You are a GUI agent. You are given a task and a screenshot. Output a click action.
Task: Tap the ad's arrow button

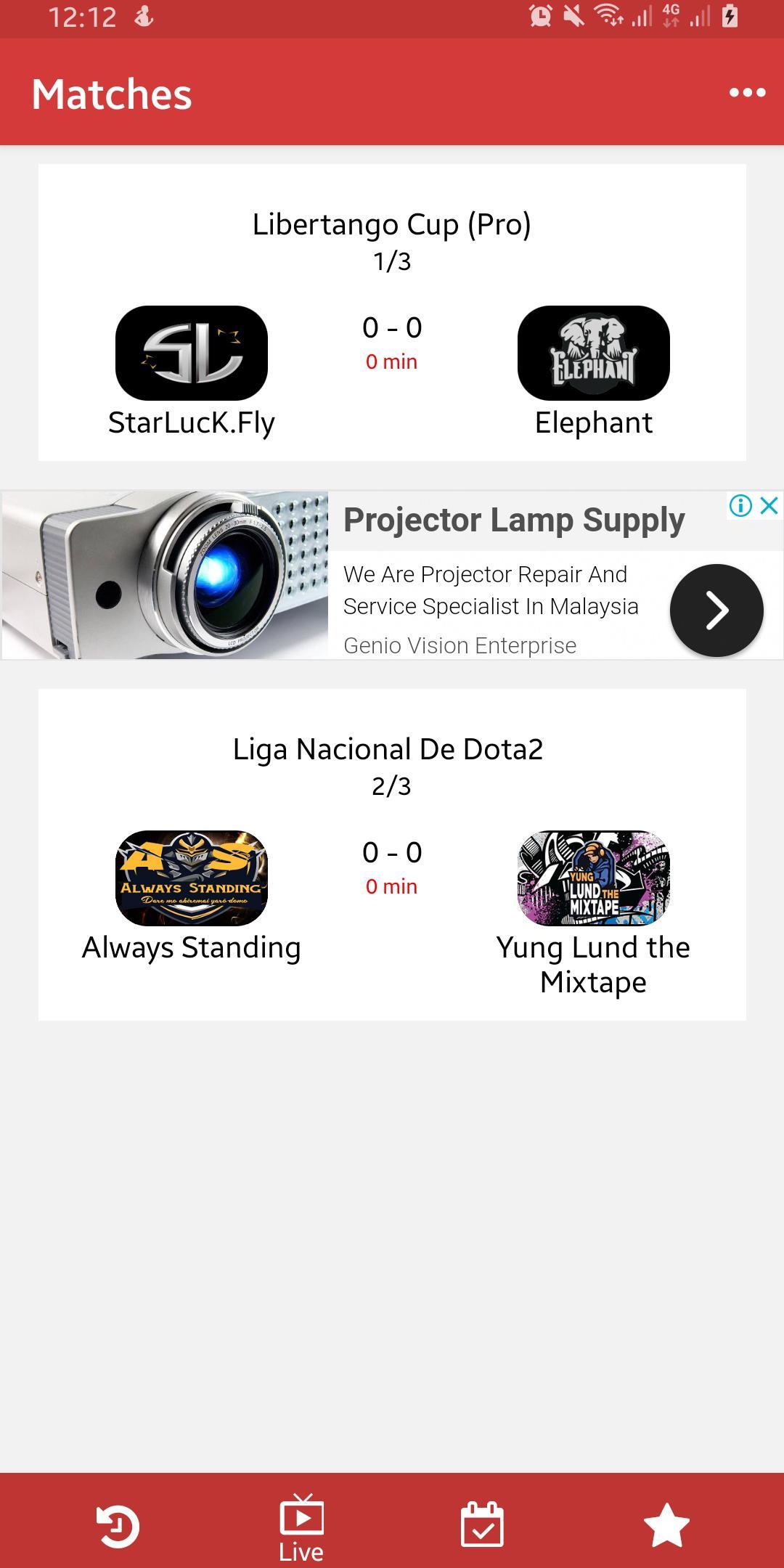[x=716, y=611]
